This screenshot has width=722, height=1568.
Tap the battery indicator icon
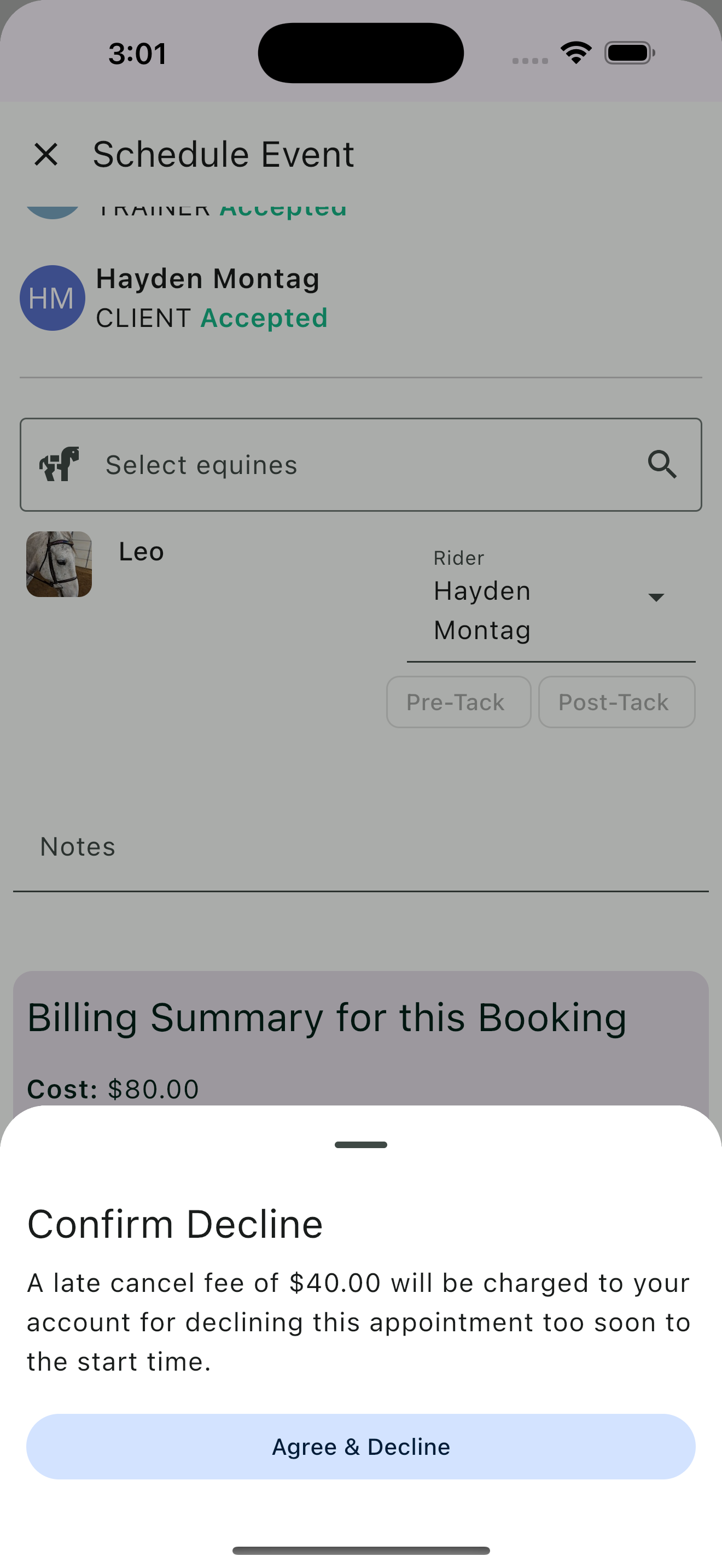tap(630, 52)
